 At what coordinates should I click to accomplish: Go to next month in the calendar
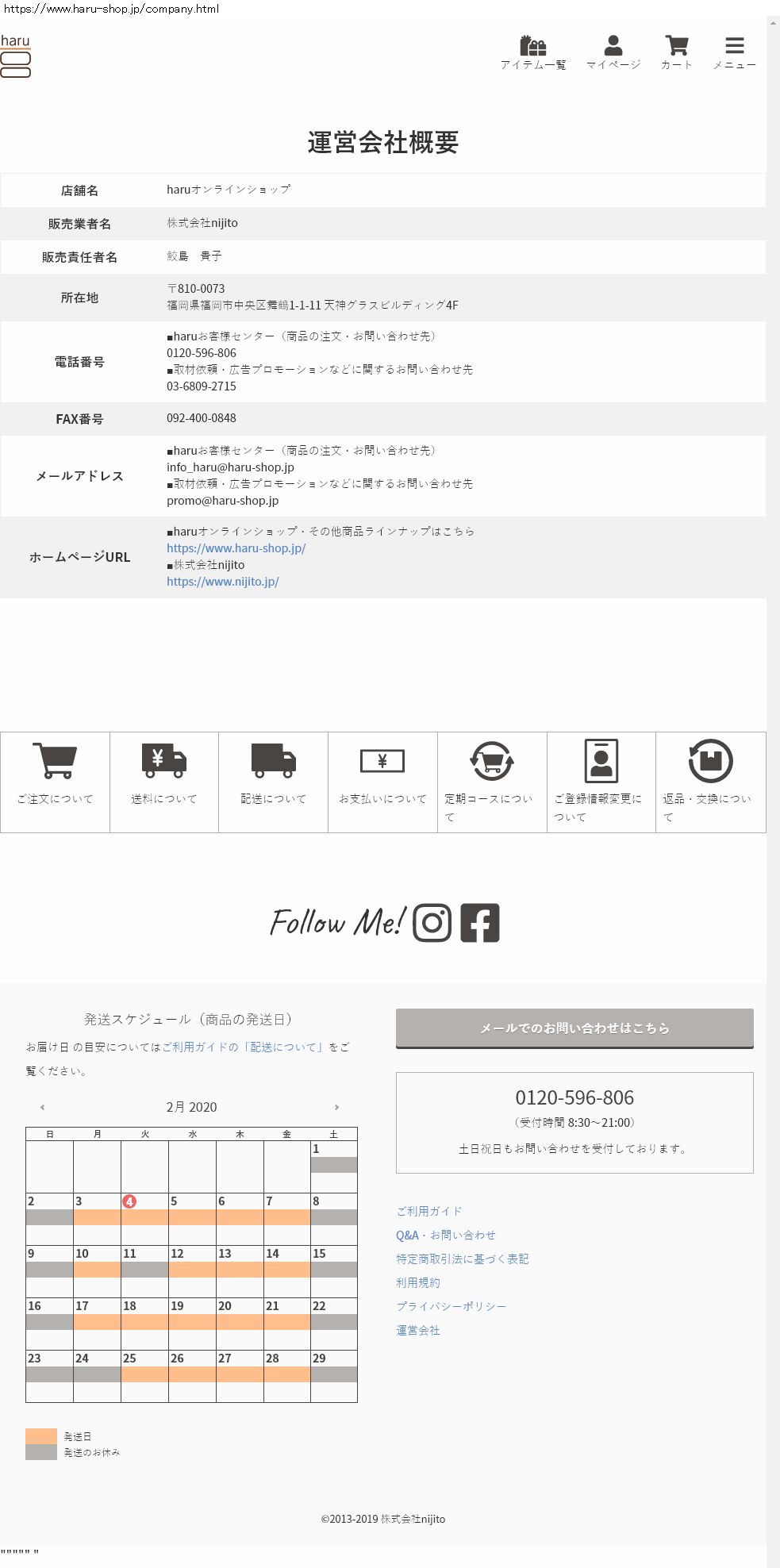336,1107
